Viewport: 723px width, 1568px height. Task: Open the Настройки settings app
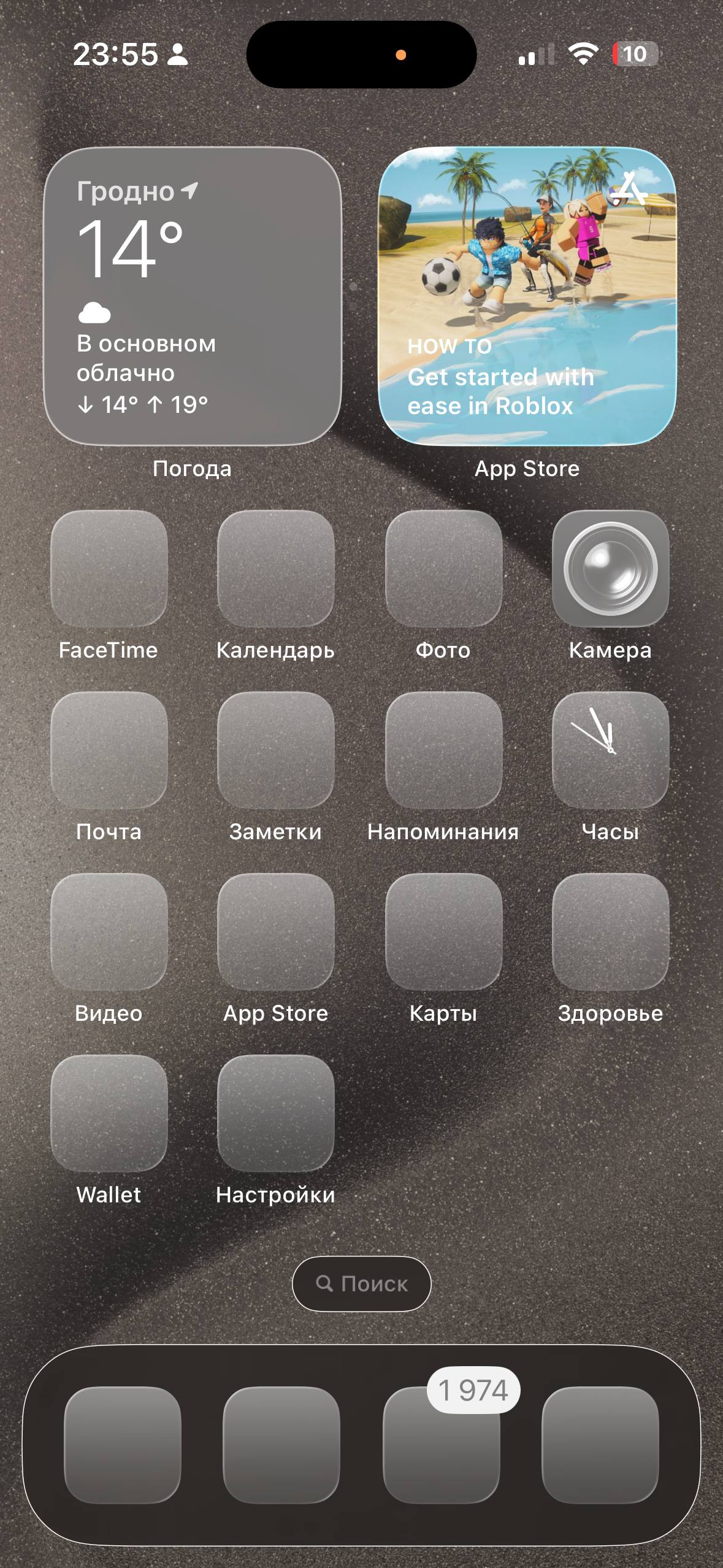[x=276, y=1113]
